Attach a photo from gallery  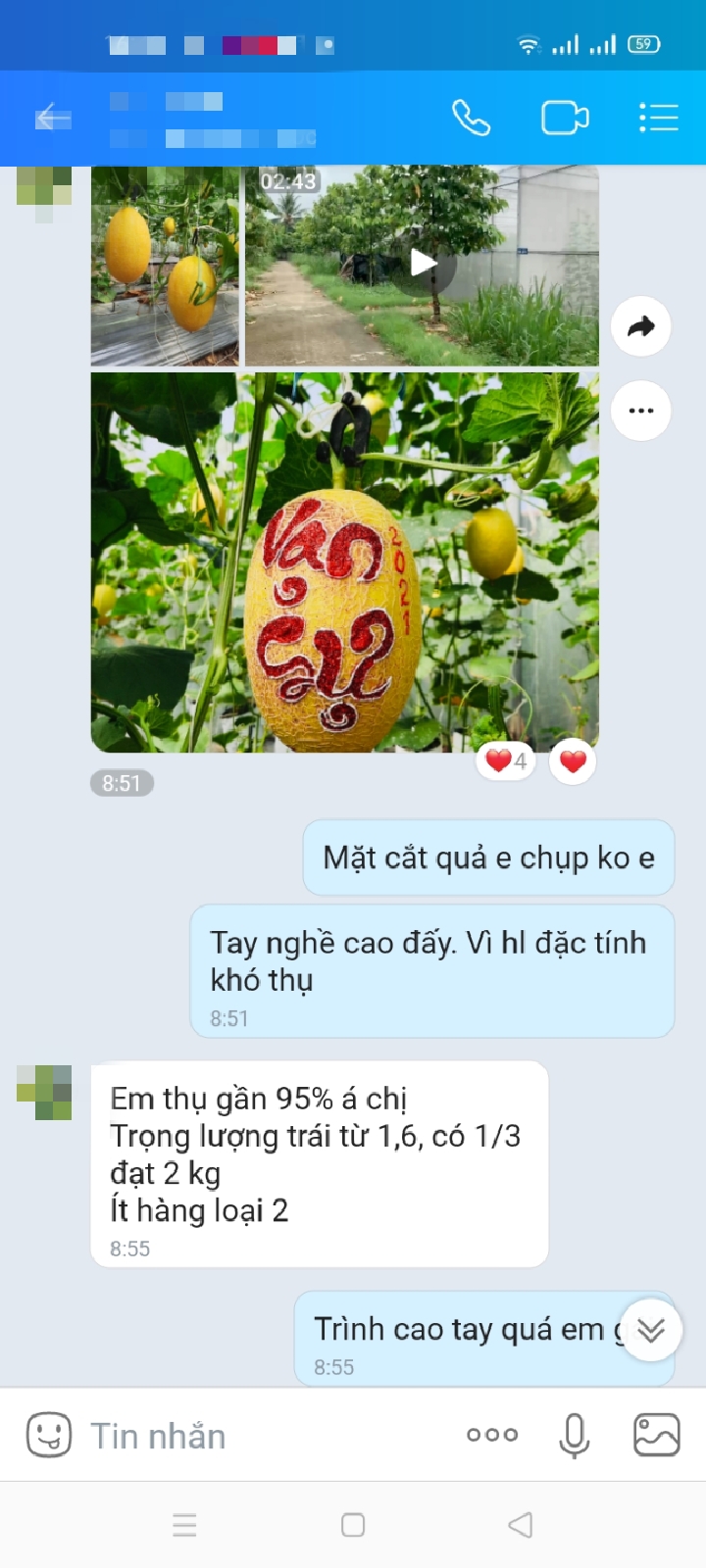(657, 1436)
